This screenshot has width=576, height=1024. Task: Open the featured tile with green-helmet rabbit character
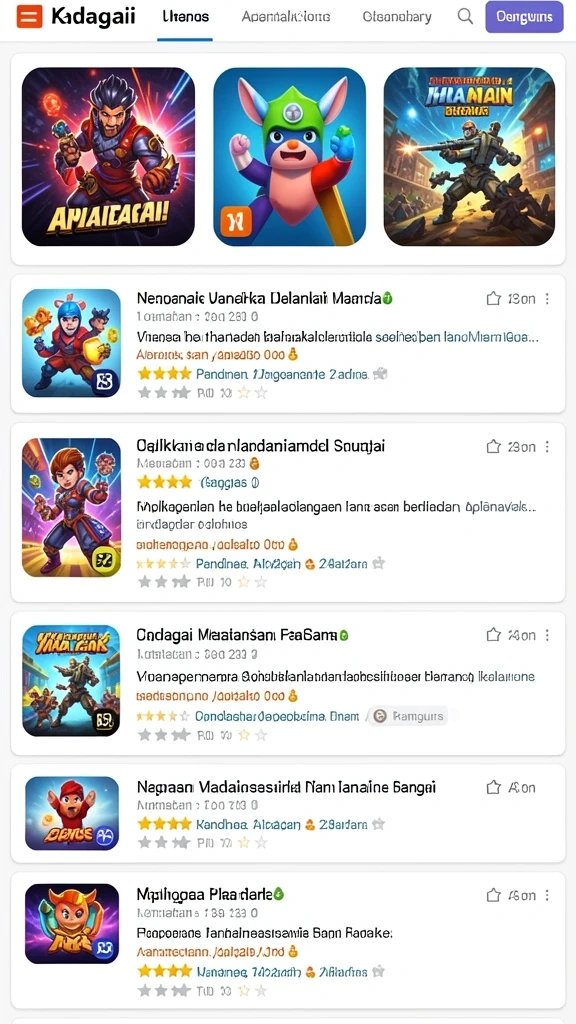pyautogui.click(x=289, y=157)
